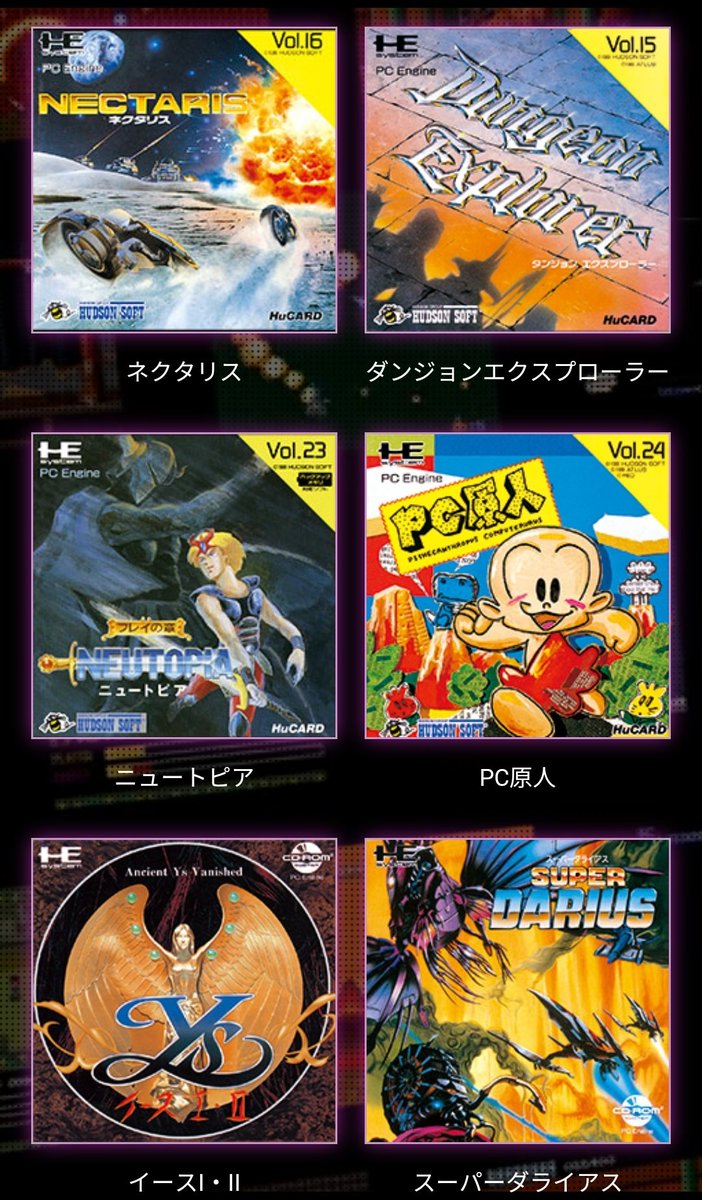Screen dimensions: 702x1200
Task: Select the Ys I・II (イースI・II) cover
Action: pyautogui.click(x=184, y=991)
